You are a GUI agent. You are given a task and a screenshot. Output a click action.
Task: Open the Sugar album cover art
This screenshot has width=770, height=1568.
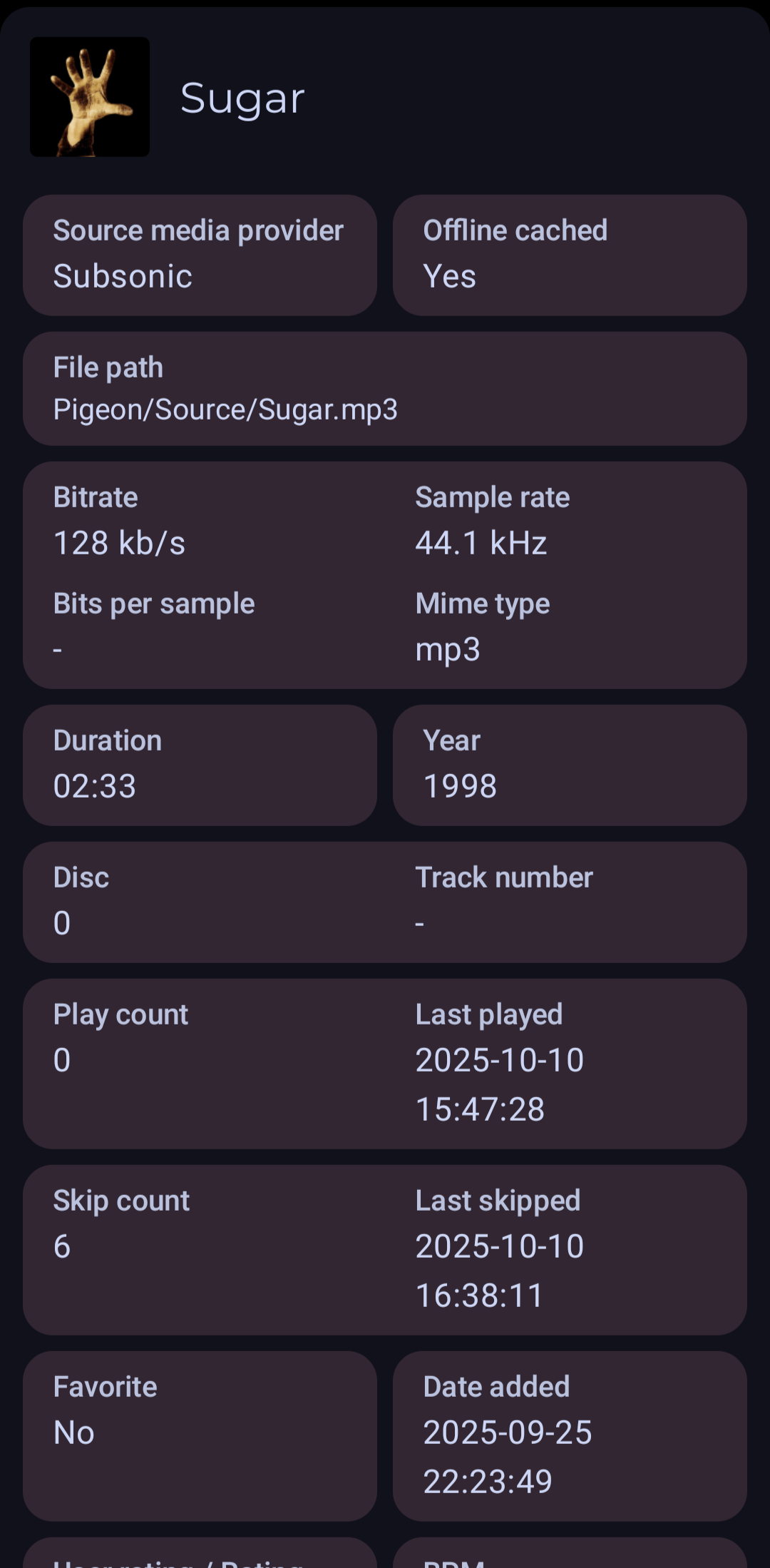(x=90, y=97)
